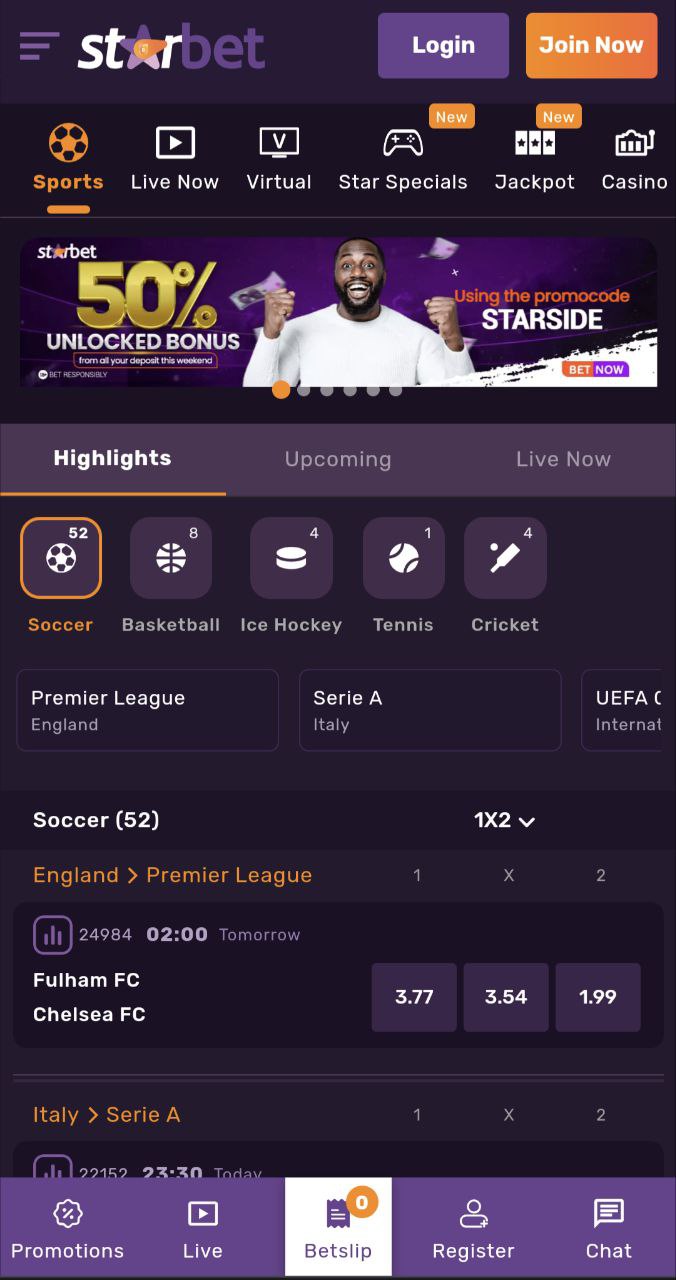Open Star Specials section
676x1280 pixels.
click(403, 158)
